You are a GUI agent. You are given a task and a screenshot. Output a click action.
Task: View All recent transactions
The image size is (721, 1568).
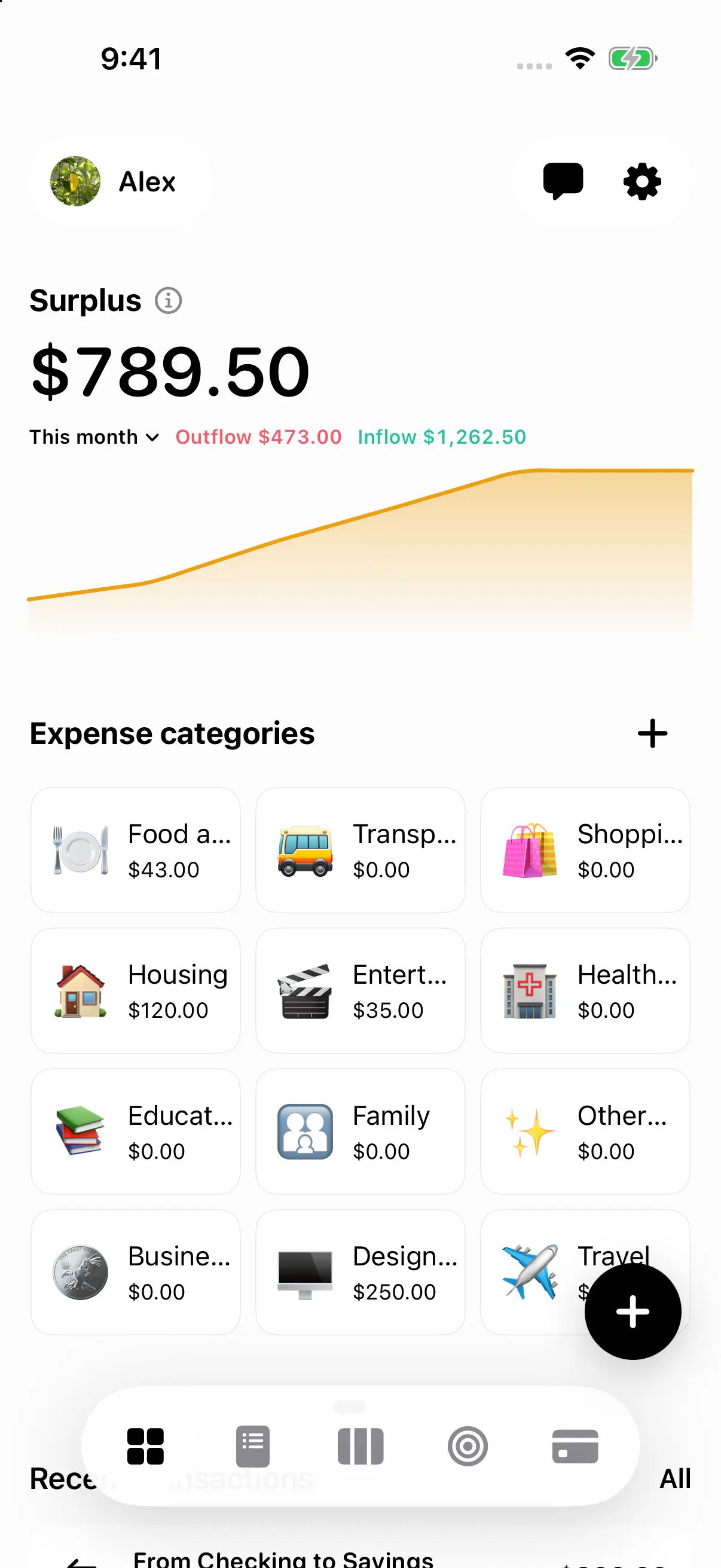[676, 1478]
